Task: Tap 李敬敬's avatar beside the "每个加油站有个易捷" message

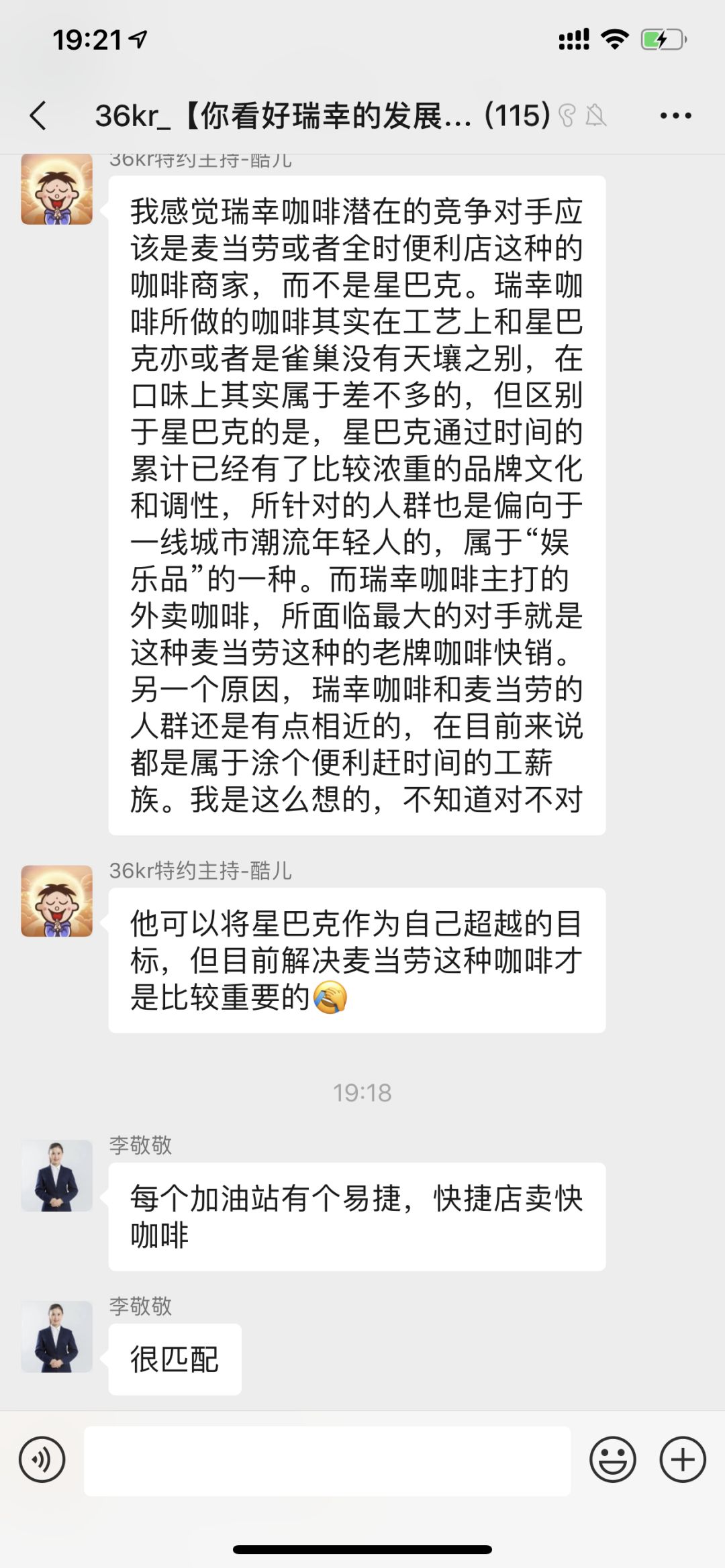Action: click(57, 1175)
